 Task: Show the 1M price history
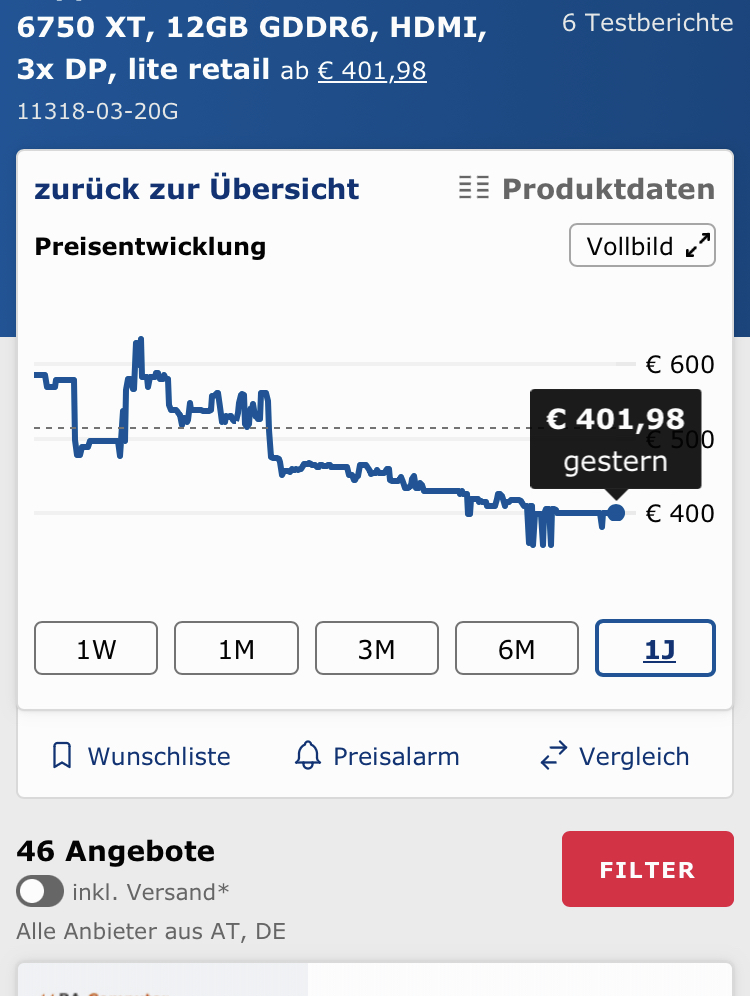tap(236, 649)
